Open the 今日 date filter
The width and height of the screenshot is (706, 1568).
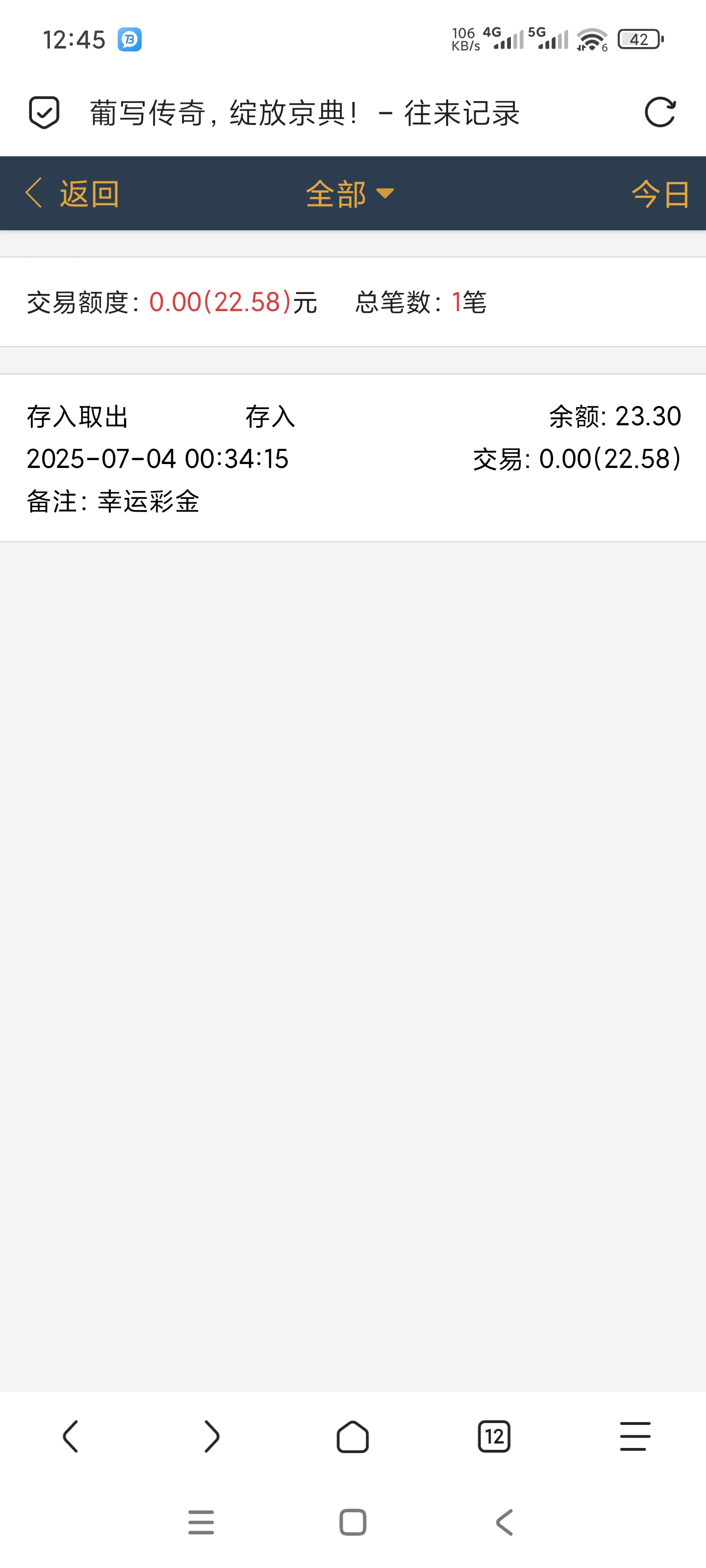tap(660, 194)
